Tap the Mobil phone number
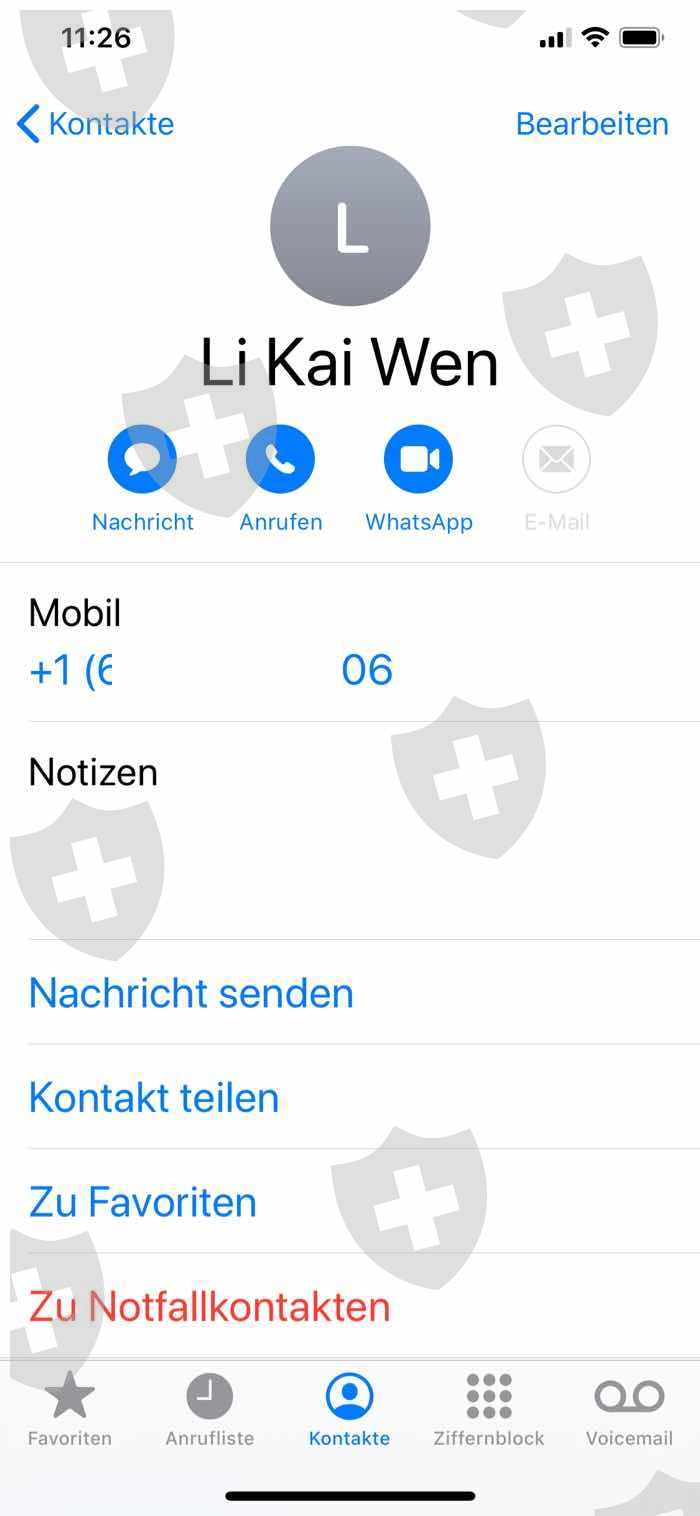This screenshot has height=1516, width=700. tap(211, 670)
